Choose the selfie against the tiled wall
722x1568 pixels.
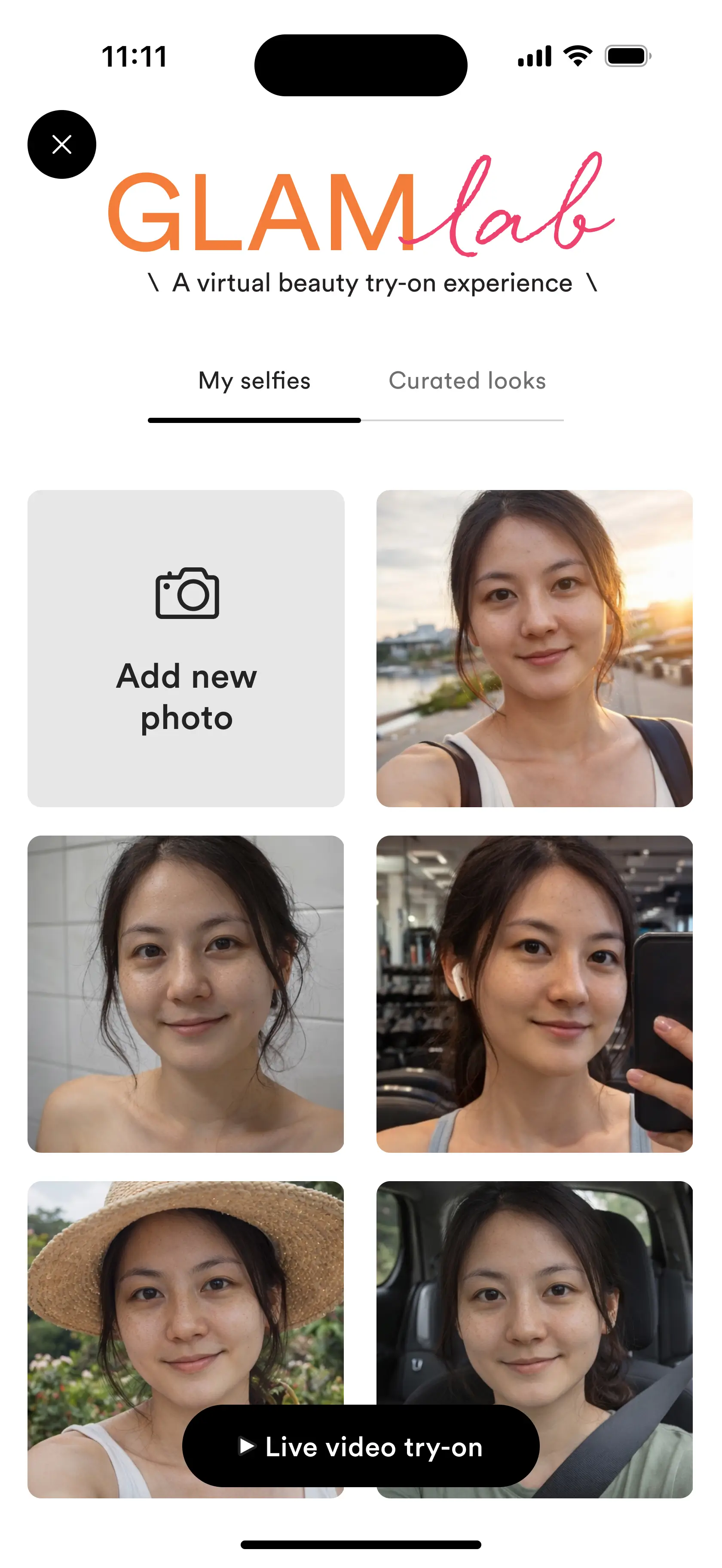(x=186, y=993)
